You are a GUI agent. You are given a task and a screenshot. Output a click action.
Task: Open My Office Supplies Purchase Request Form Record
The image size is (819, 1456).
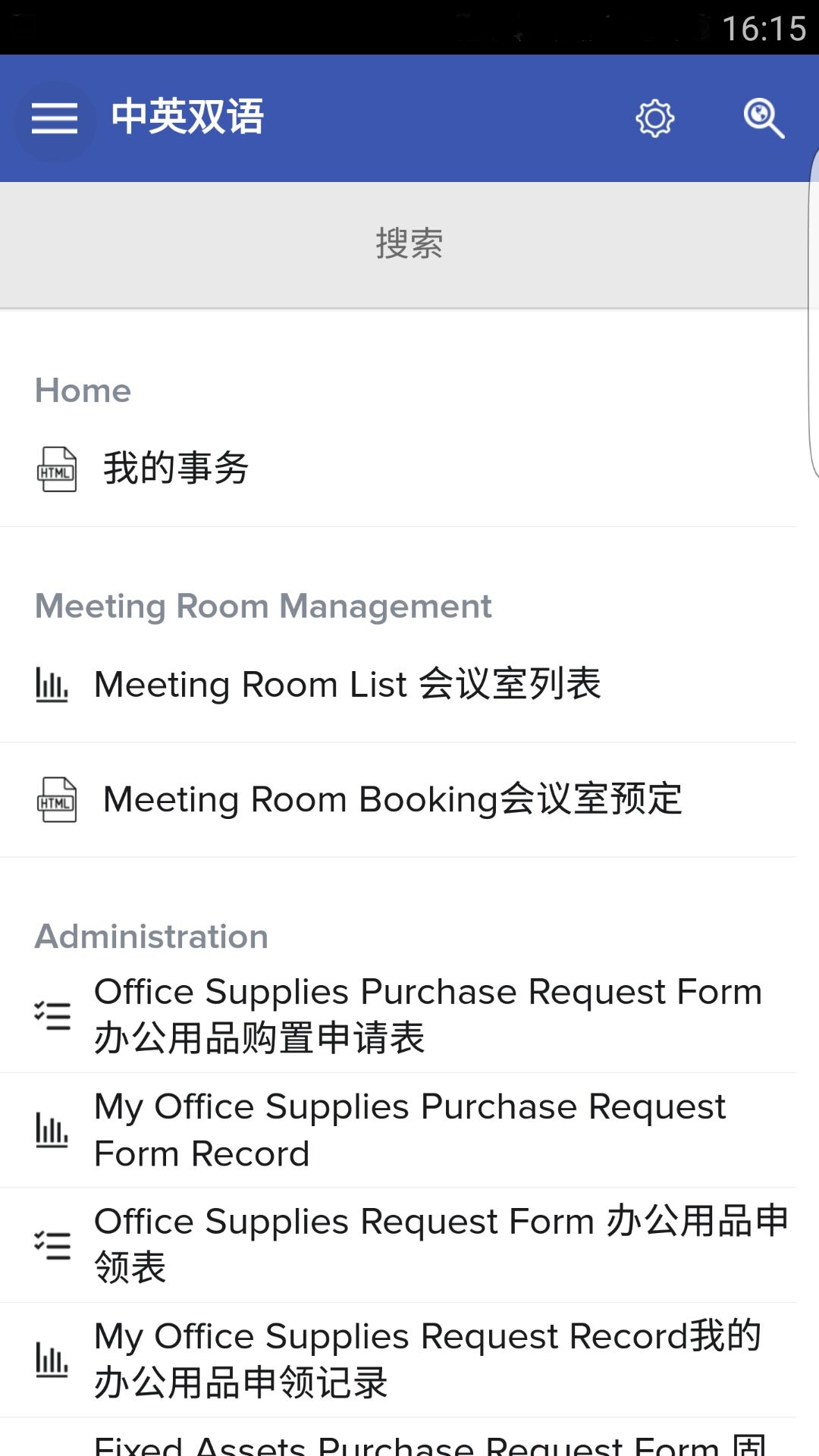pyautogui.click(x=409, y=1130)
